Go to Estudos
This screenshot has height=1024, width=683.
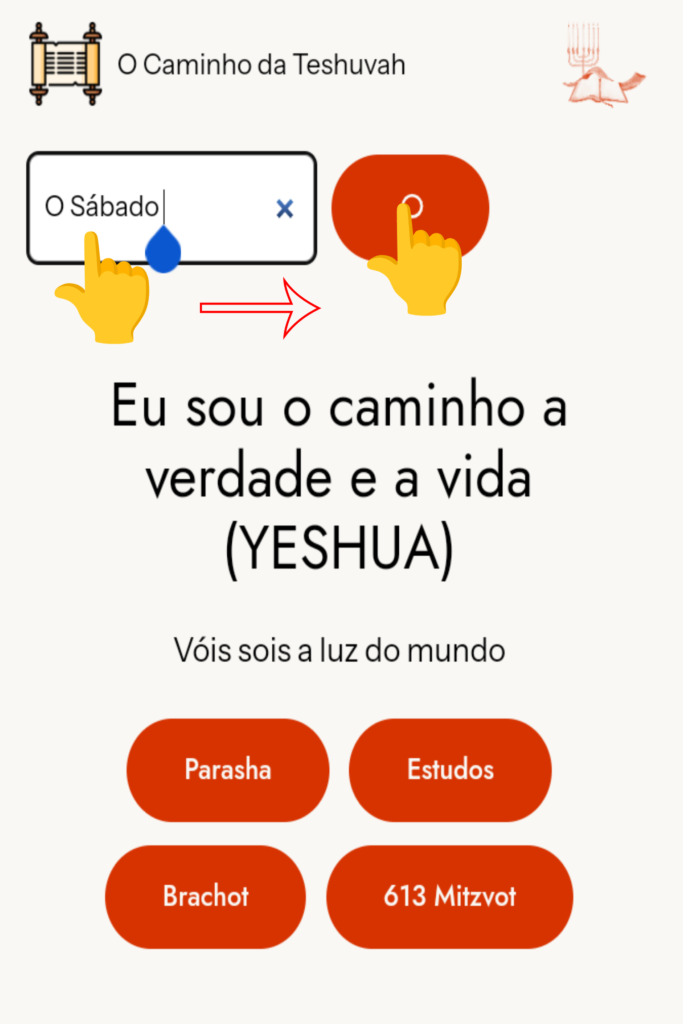point(450,770)
